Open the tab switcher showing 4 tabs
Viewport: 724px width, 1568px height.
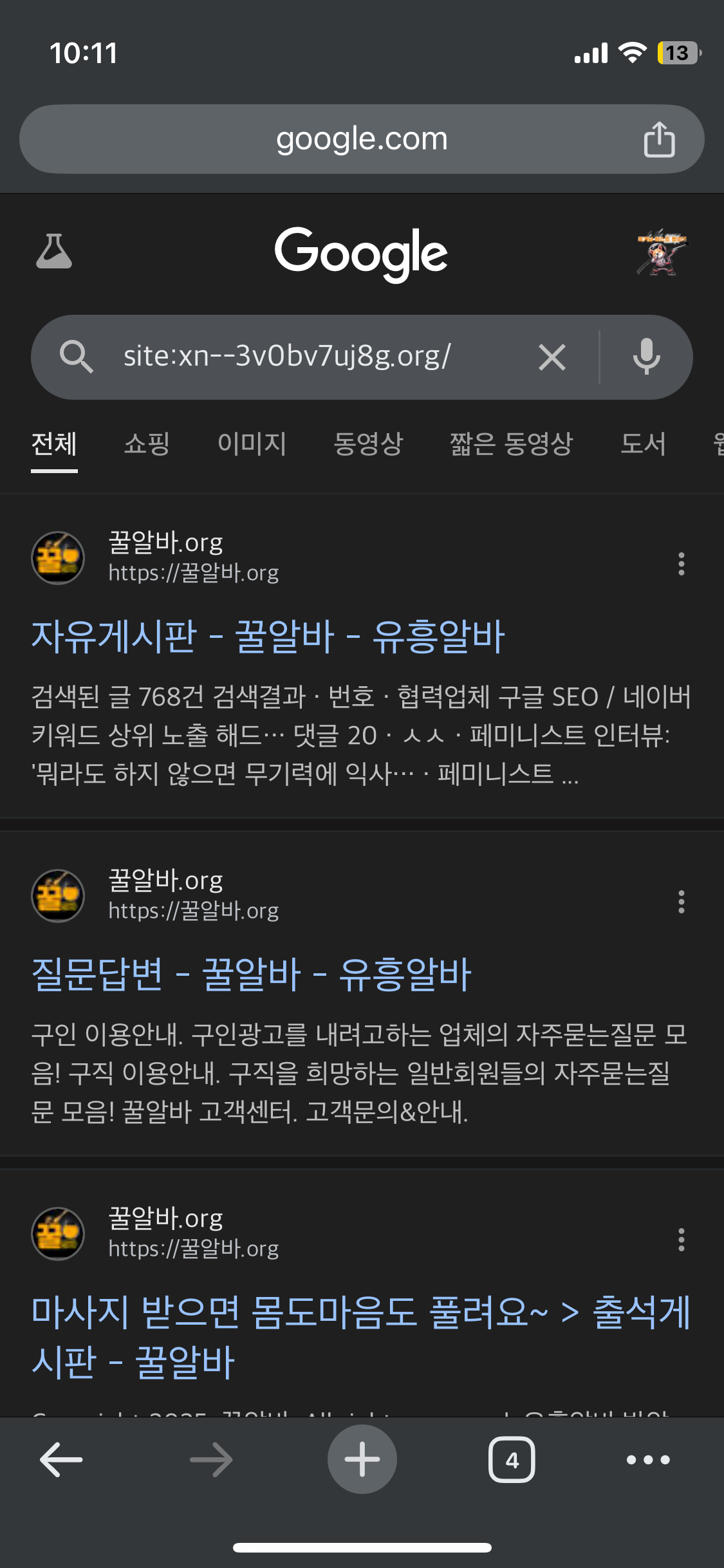click(512, 1459)
